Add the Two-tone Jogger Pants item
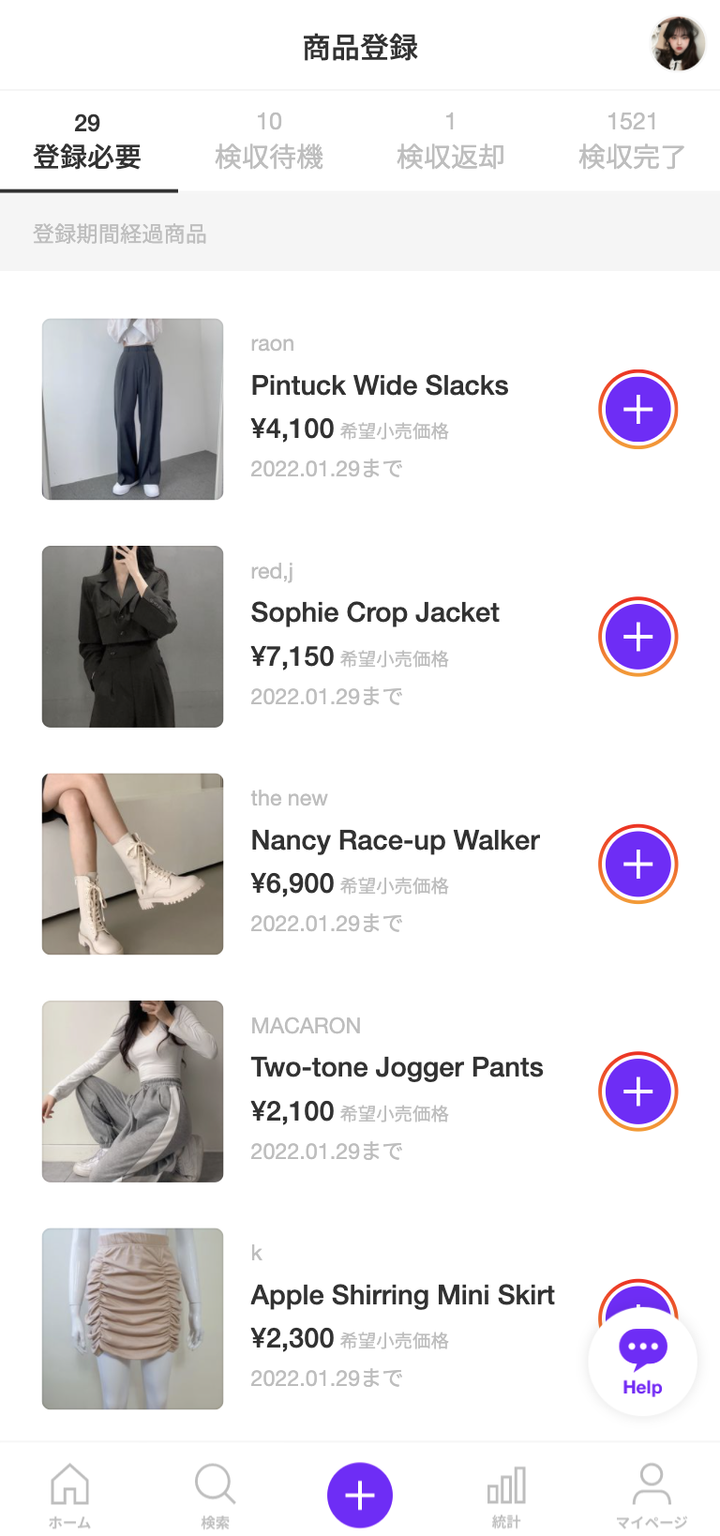The image size is (720, 1536). click(x=638, y=1091)
